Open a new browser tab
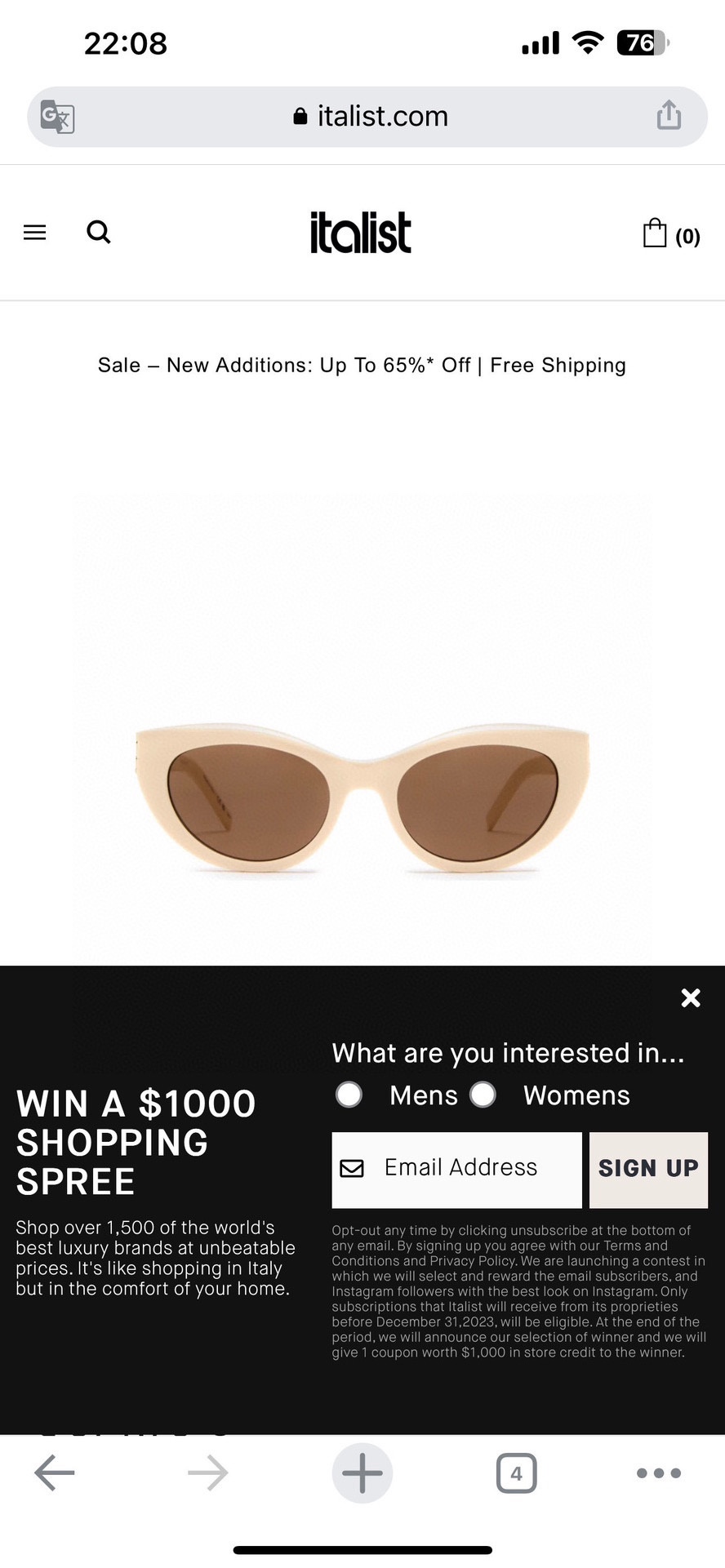 click(362, 1473)
